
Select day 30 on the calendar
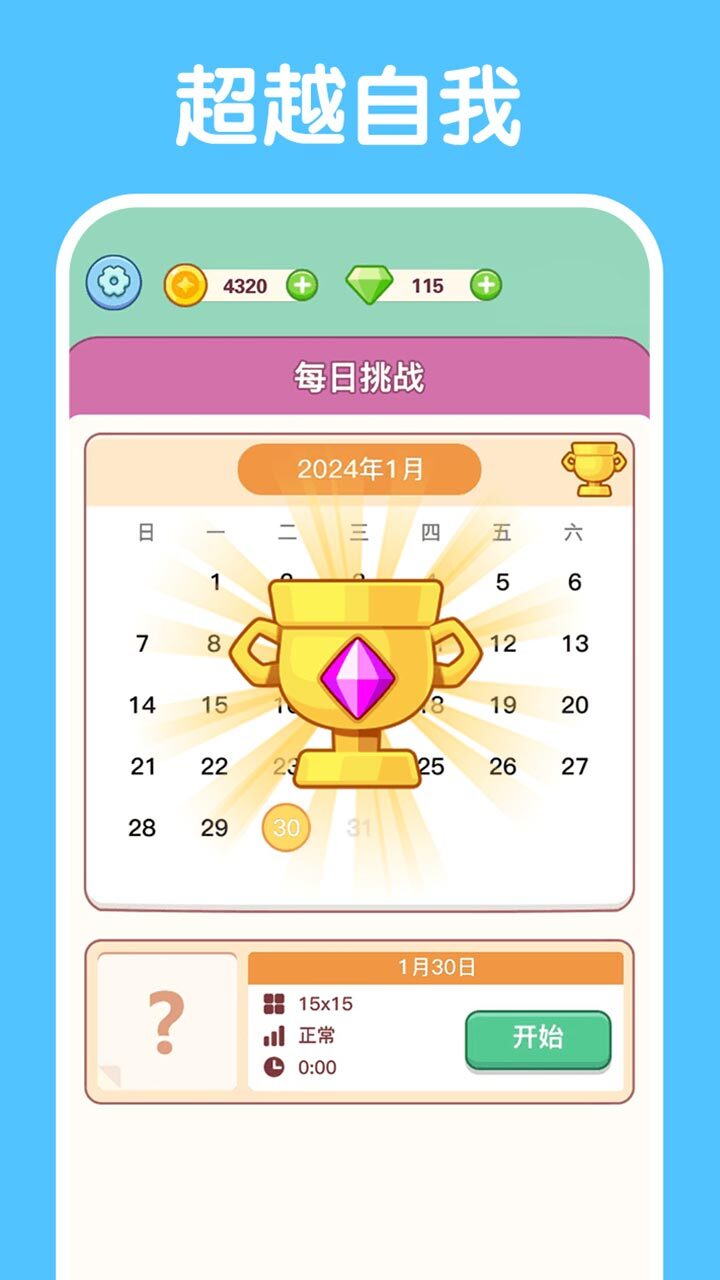tap(286, 827)
